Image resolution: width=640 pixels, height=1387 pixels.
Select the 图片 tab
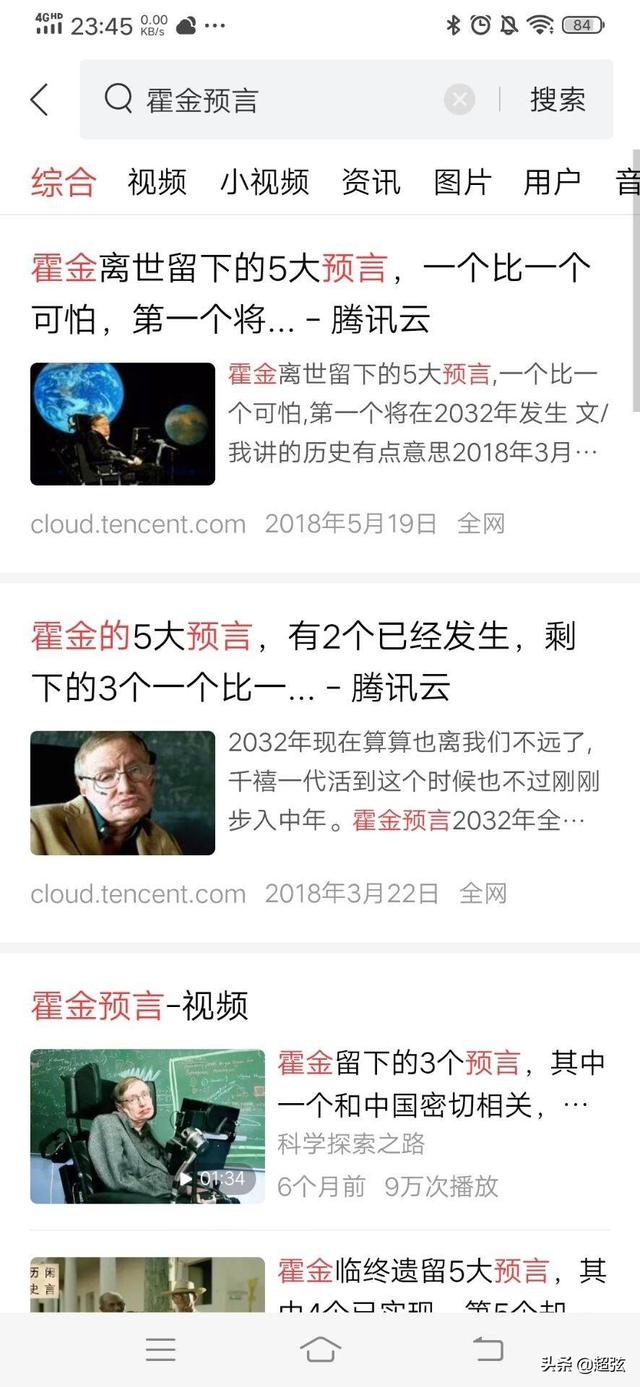coord(462,182)
